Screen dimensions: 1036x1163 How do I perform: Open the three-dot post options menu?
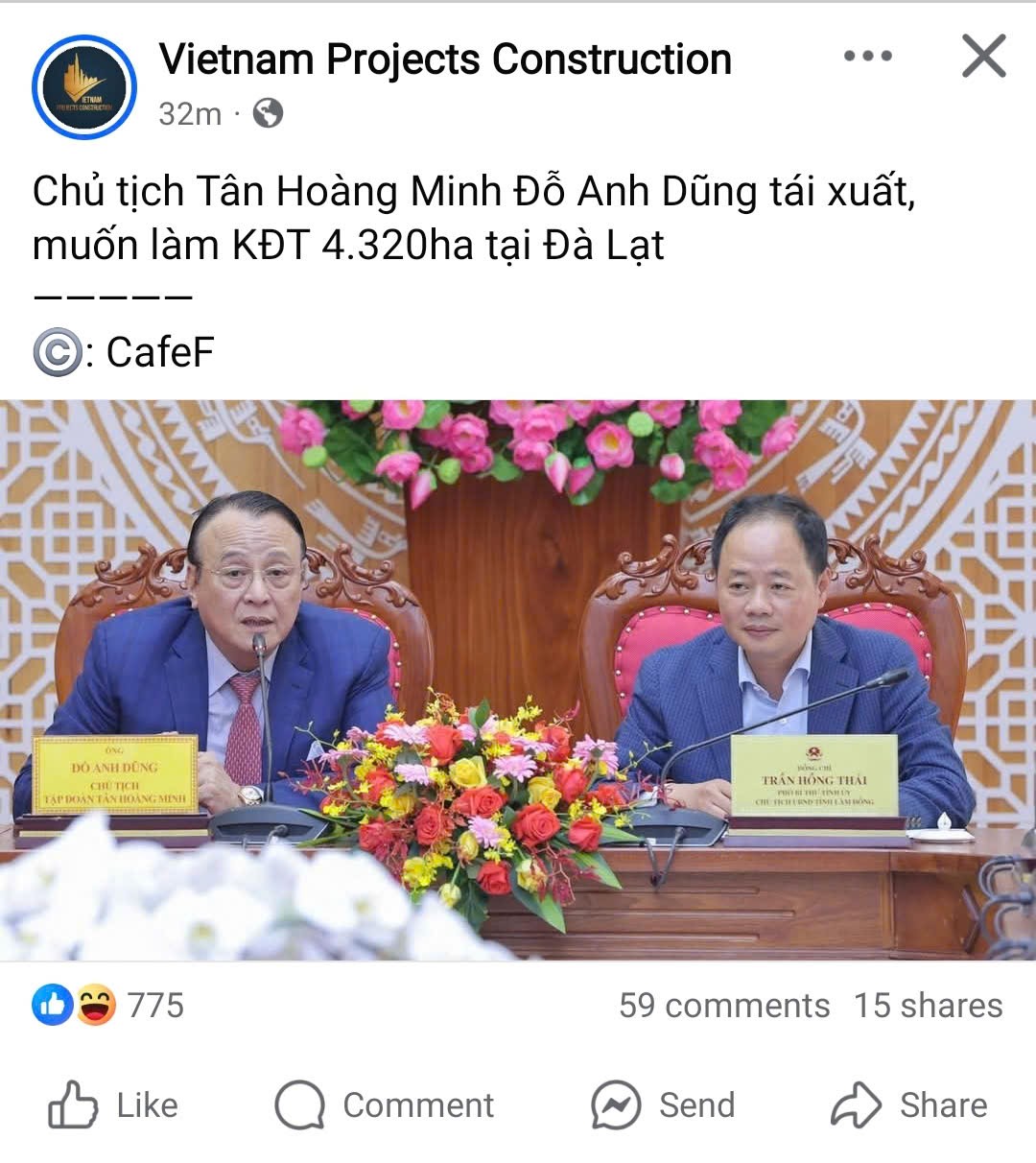coord(867,57)
